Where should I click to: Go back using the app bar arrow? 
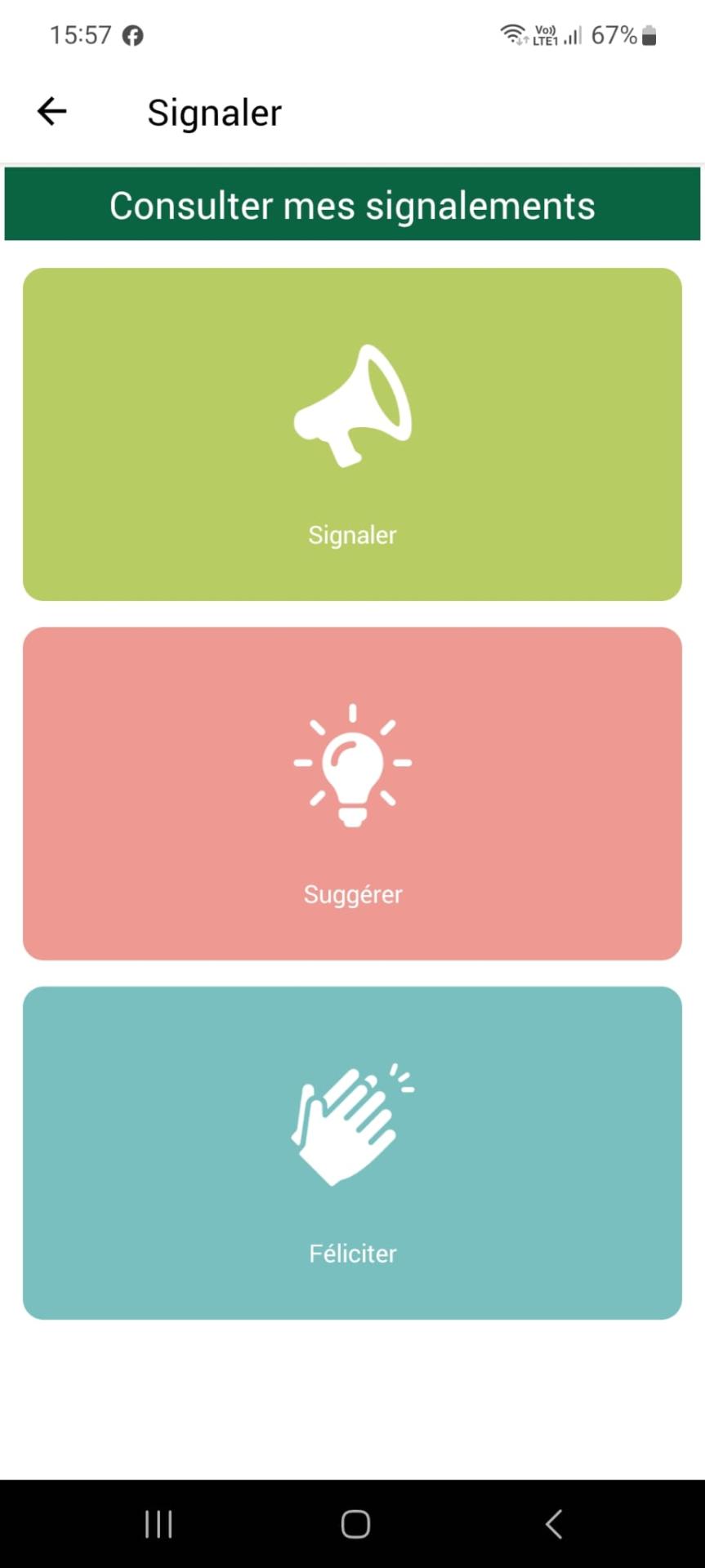51,112
